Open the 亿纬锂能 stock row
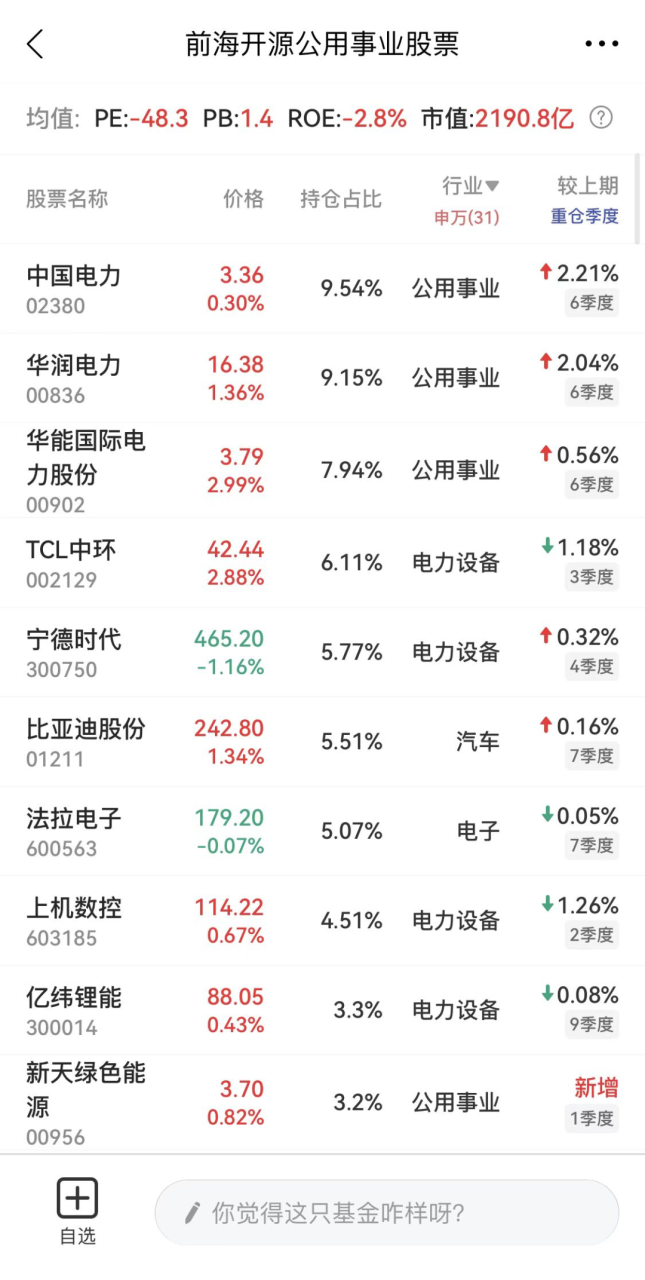Image resolution: width=645 pixels, height=1280 pixels. click(x=322, y=1010)
